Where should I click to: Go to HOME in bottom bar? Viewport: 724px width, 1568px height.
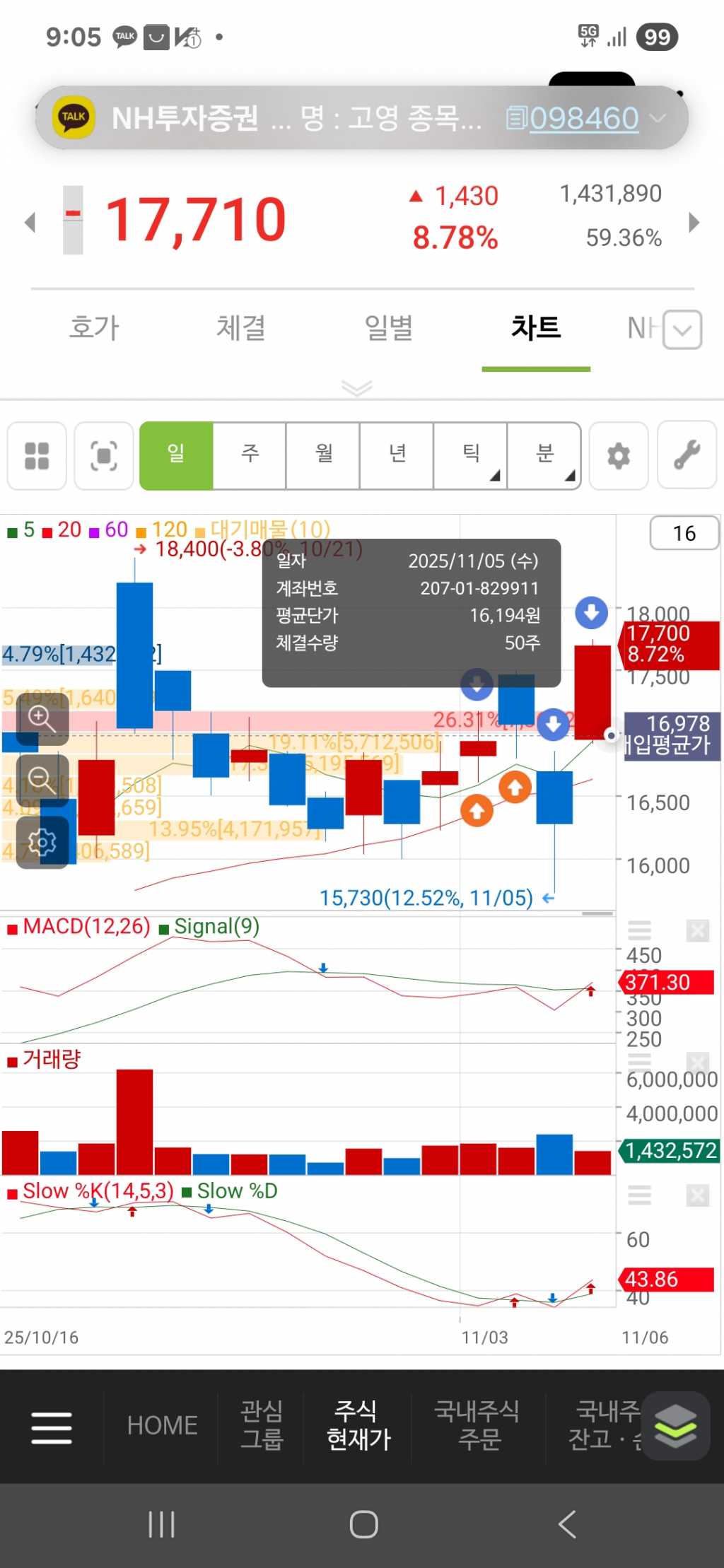[x=162, y=1425]
